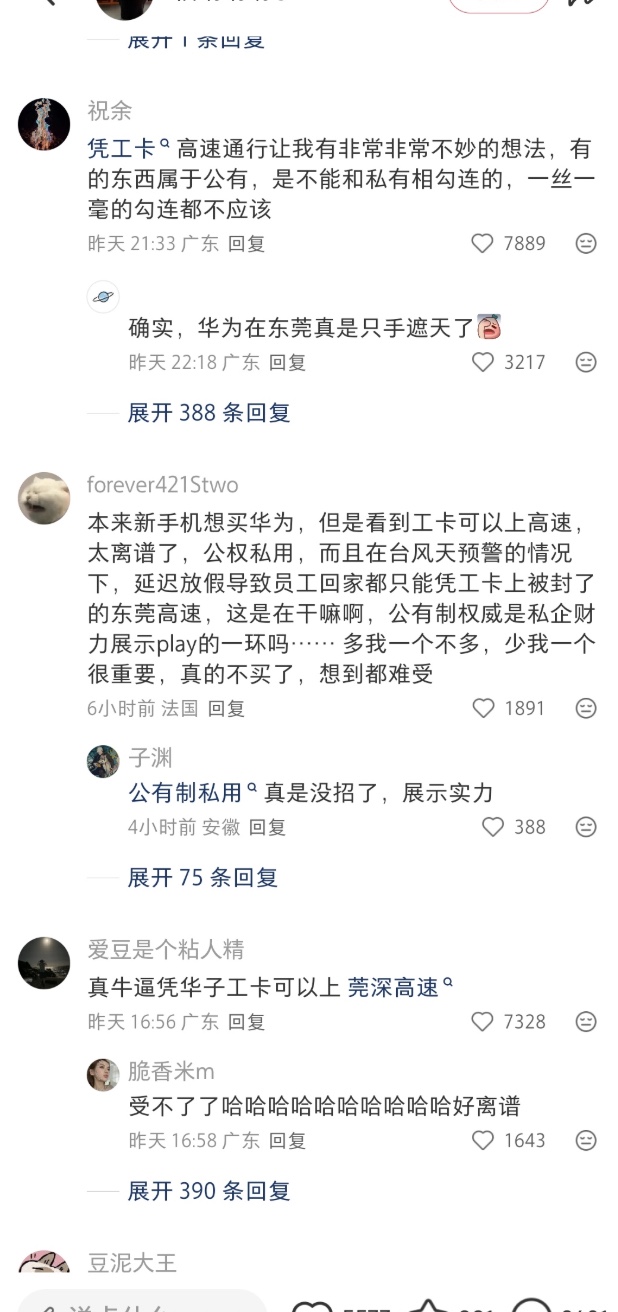Like 爱豆是个粘人精's comment with 7328 likes
Image resolution: width=618 pixels, height=1312 pixels.
click(x=483, y=1021)
